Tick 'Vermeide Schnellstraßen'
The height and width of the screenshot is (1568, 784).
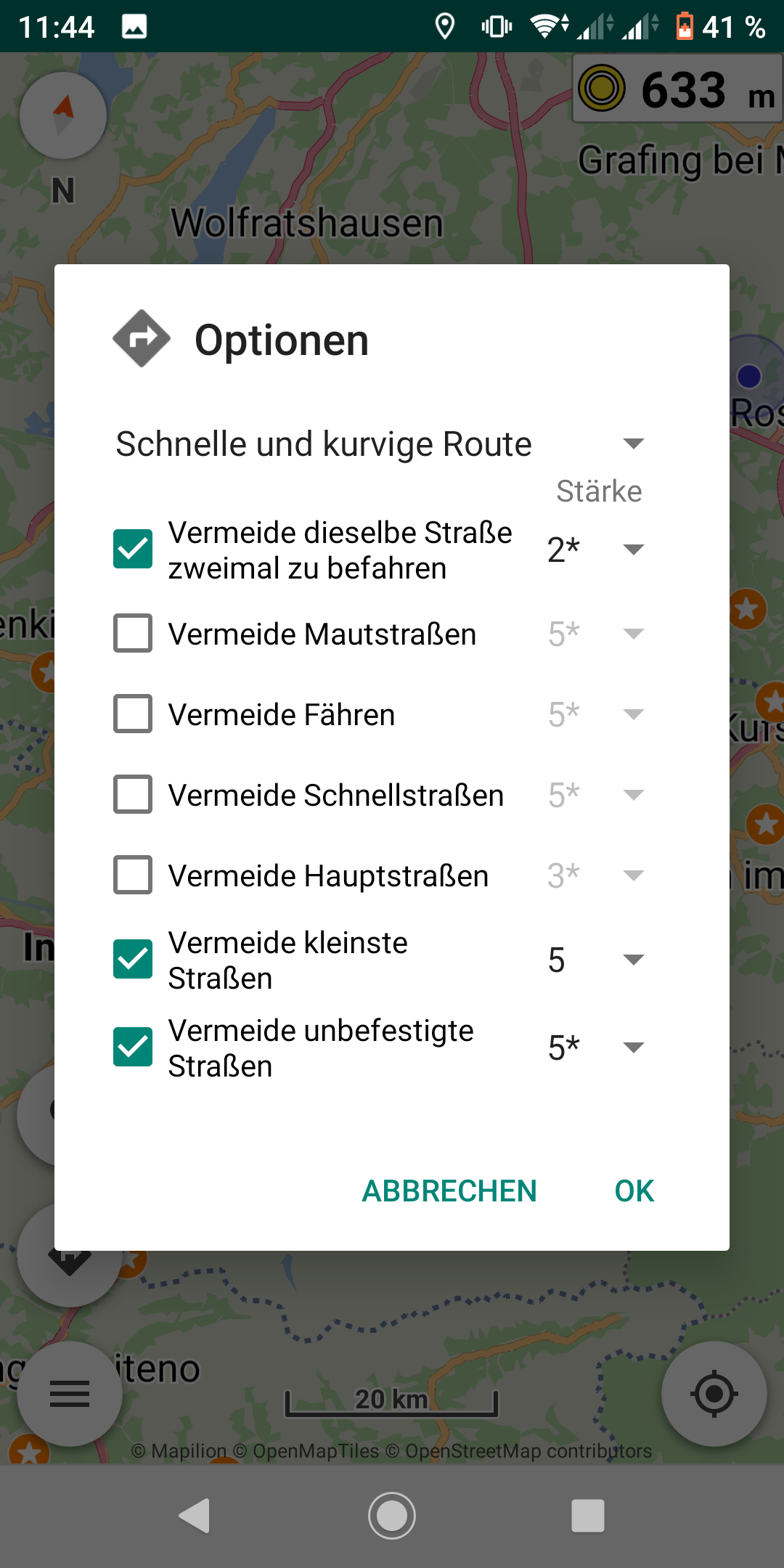(133, 794)
